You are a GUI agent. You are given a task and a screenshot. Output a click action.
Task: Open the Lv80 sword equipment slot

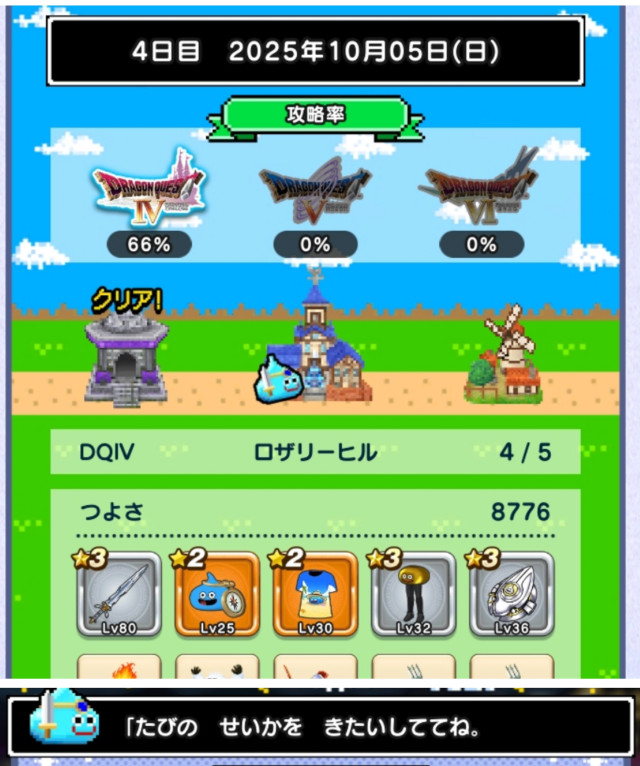click(x=119, y=594)
